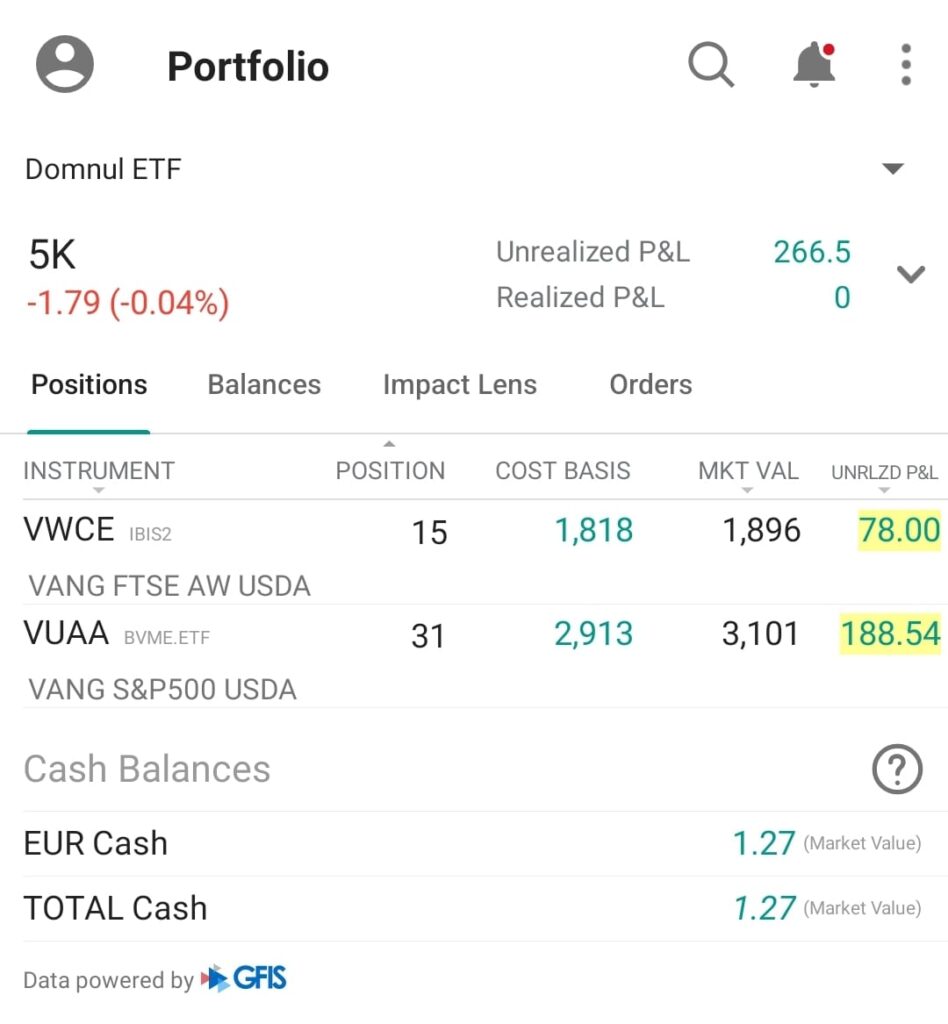Expand the Unrealized P&L summary chevron
This screenshot has height=1024, width=948.
point(911,274)
